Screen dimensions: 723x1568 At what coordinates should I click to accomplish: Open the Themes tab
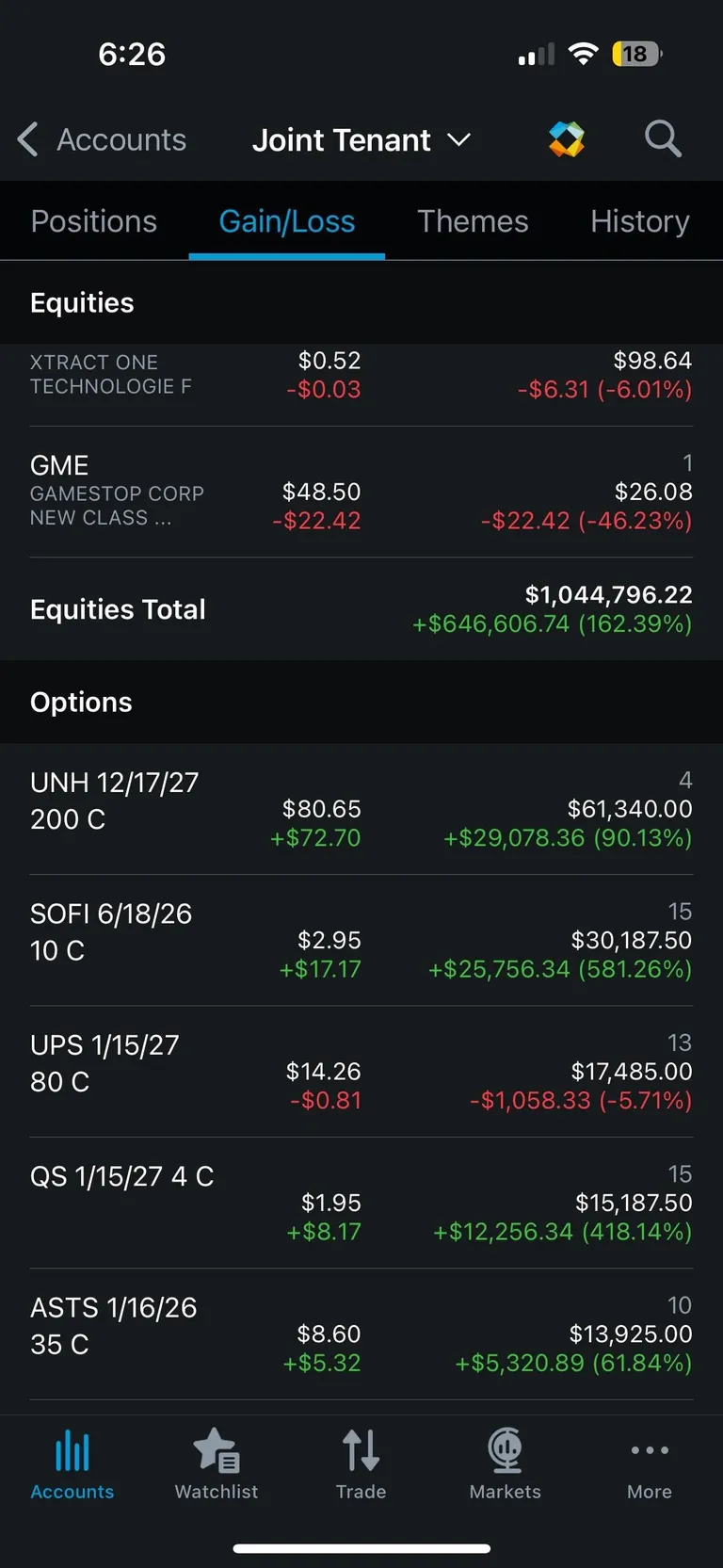tap(473, 220)
